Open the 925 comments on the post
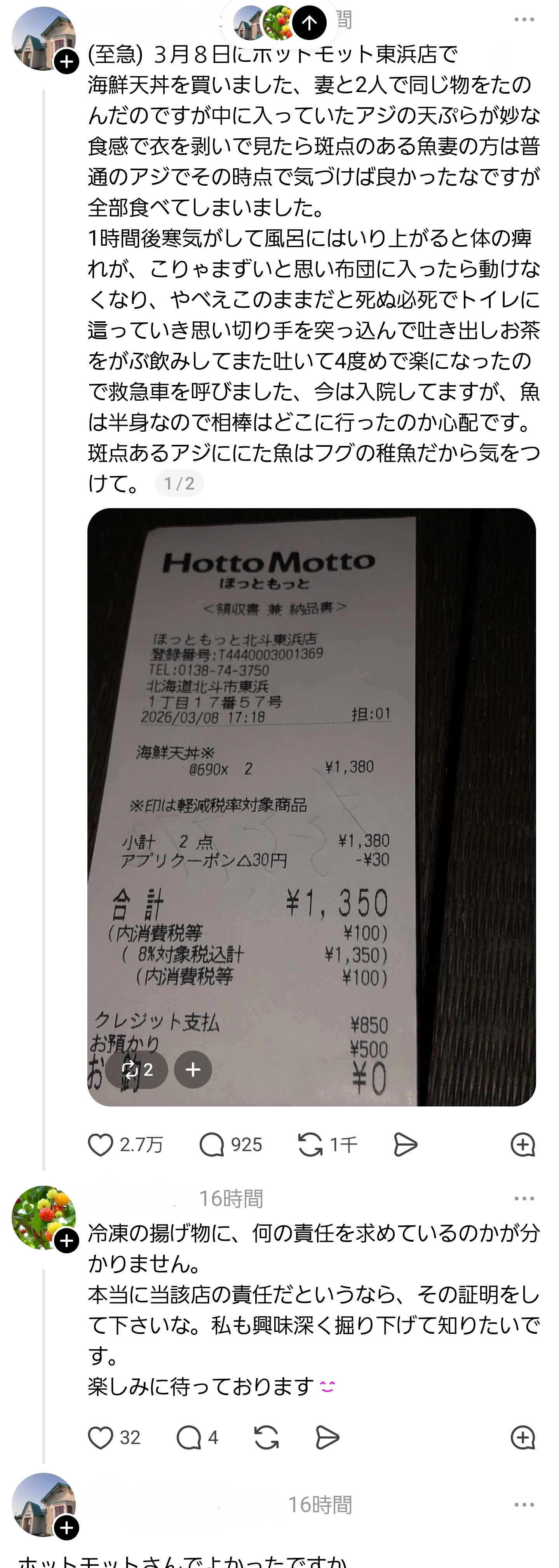 212,1145
